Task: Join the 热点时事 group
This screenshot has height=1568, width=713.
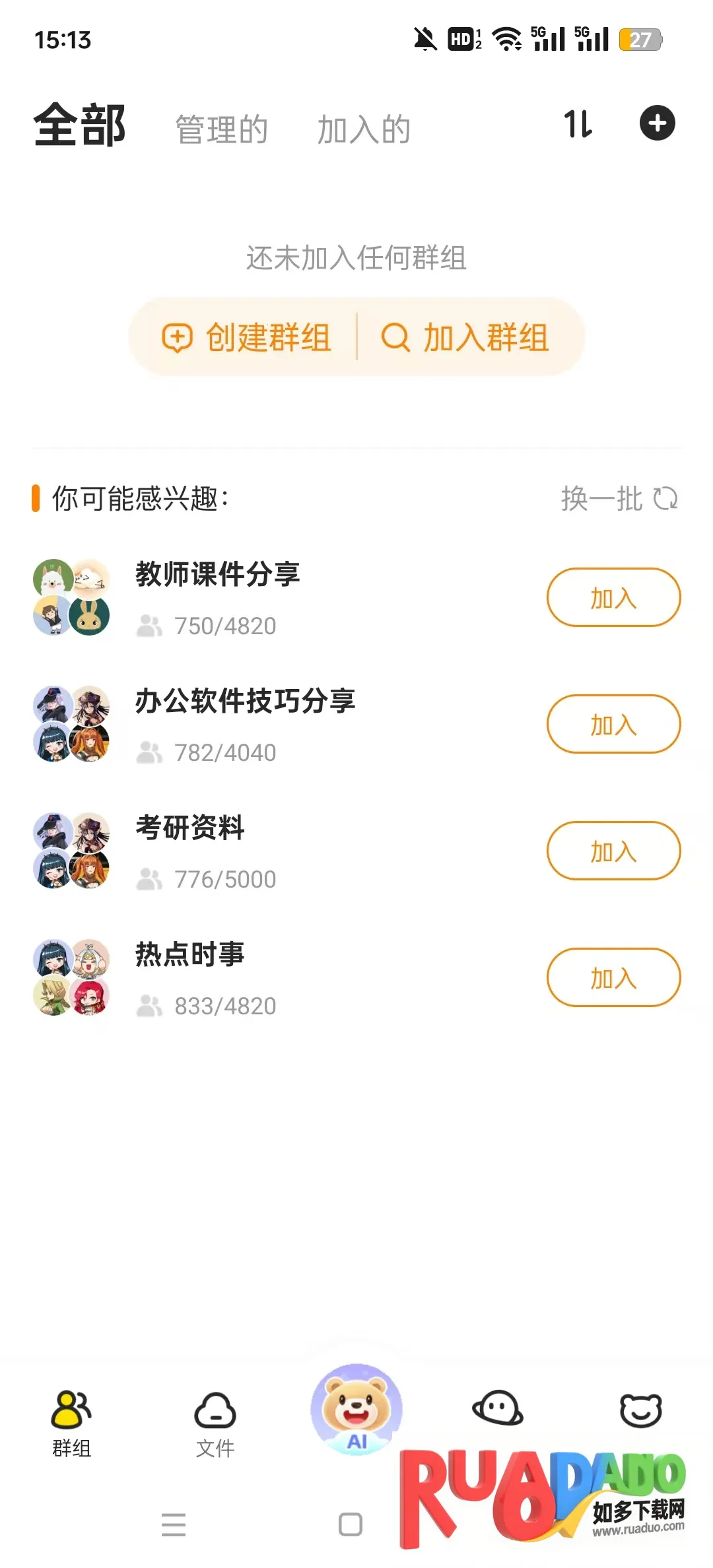Action: (613, 978)
